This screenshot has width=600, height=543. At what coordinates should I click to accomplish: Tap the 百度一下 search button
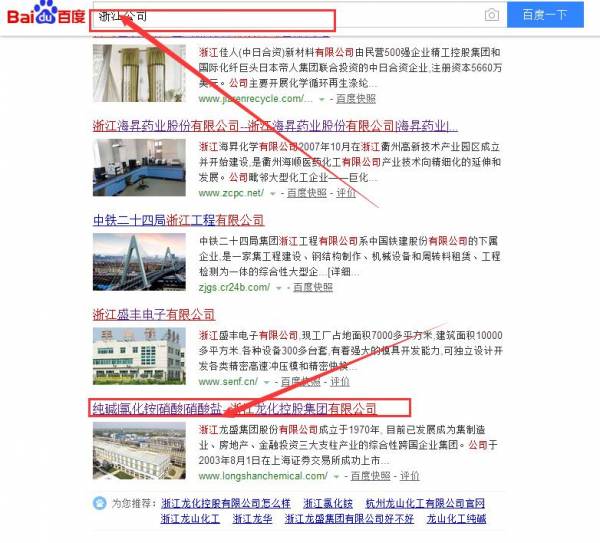tap(544, 15)
